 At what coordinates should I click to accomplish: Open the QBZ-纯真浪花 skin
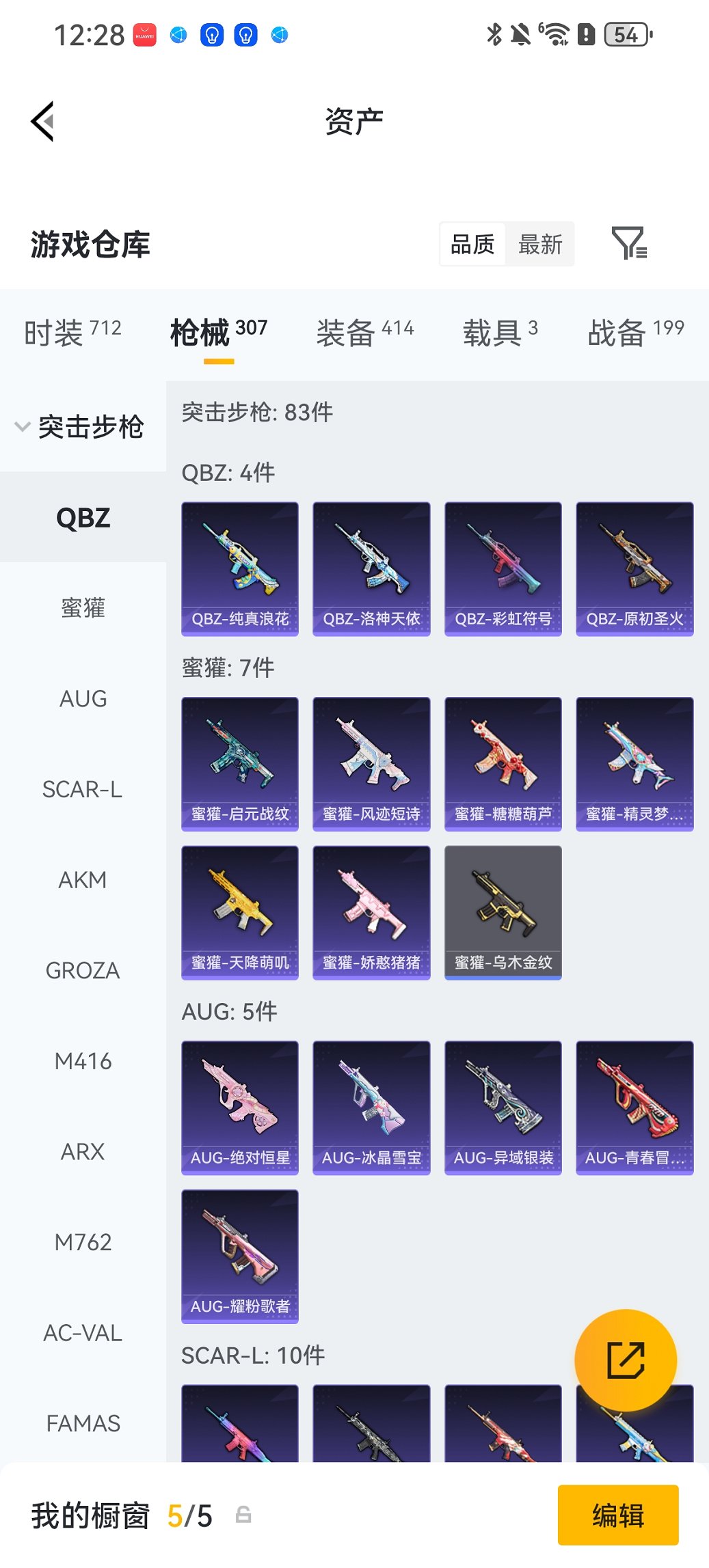[x=240, y=568]
